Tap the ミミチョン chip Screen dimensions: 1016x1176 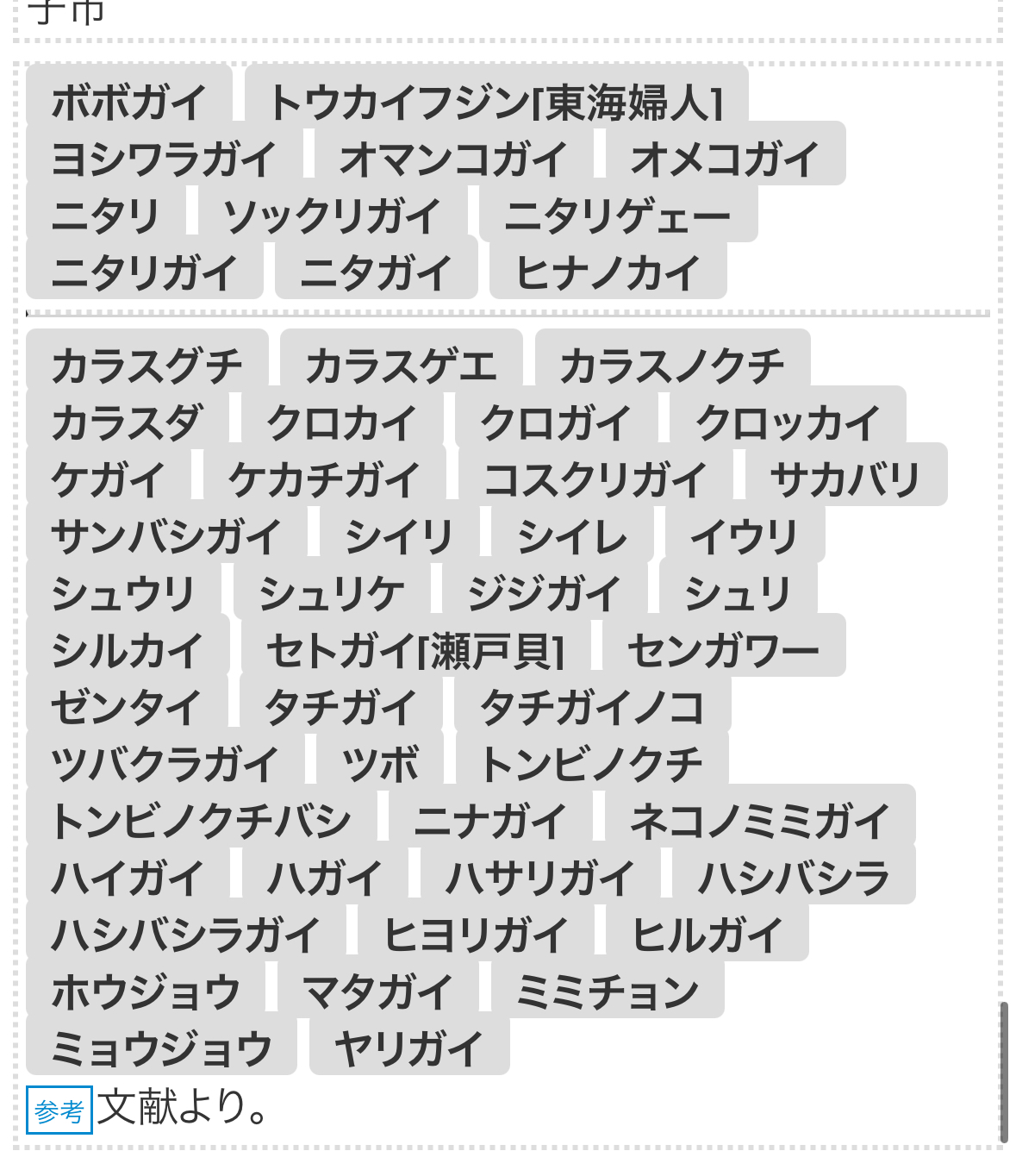tap(608, 991)
